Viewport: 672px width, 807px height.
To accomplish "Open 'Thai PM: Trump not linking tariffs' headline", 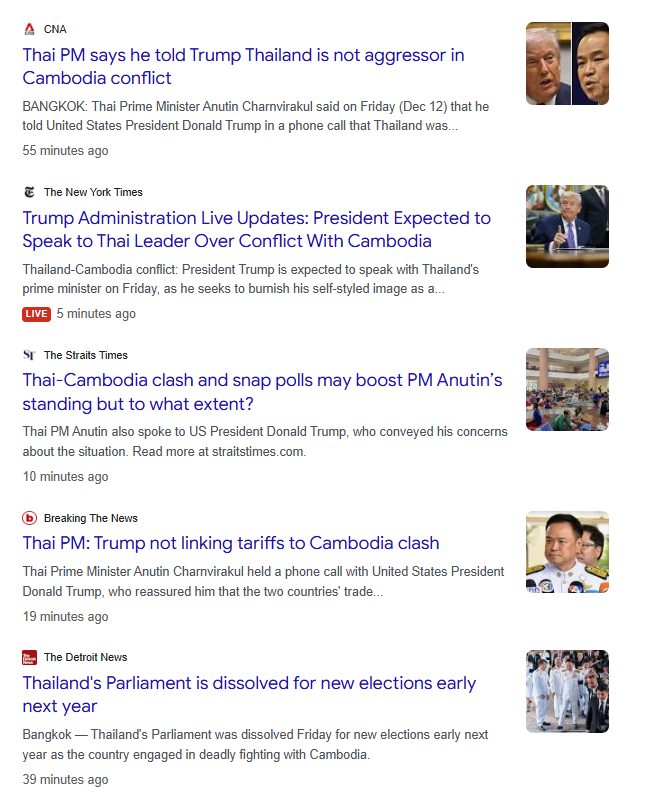I will click(231, 543).
